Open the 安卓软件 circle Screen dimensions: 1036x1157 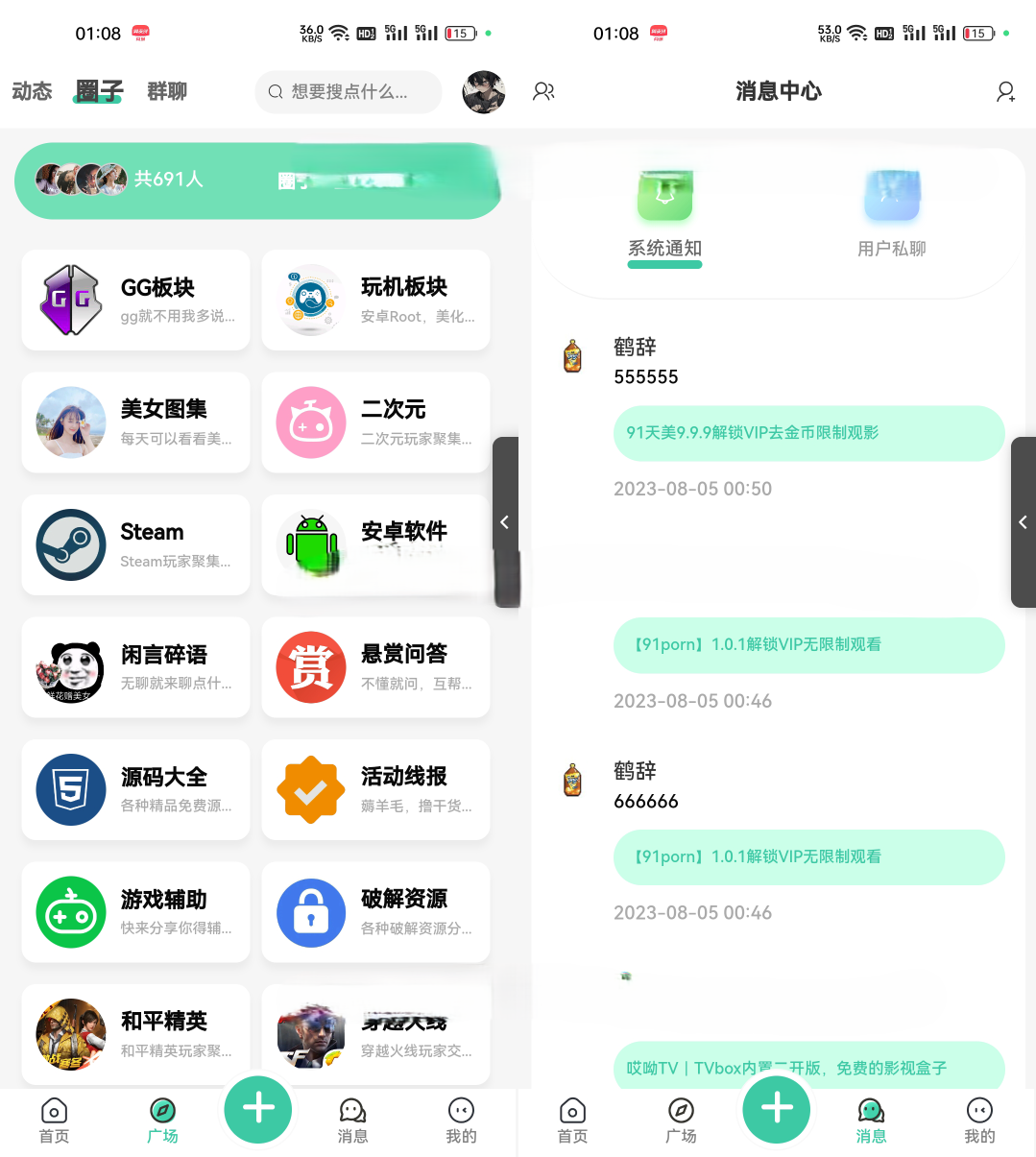pos(375,544)
